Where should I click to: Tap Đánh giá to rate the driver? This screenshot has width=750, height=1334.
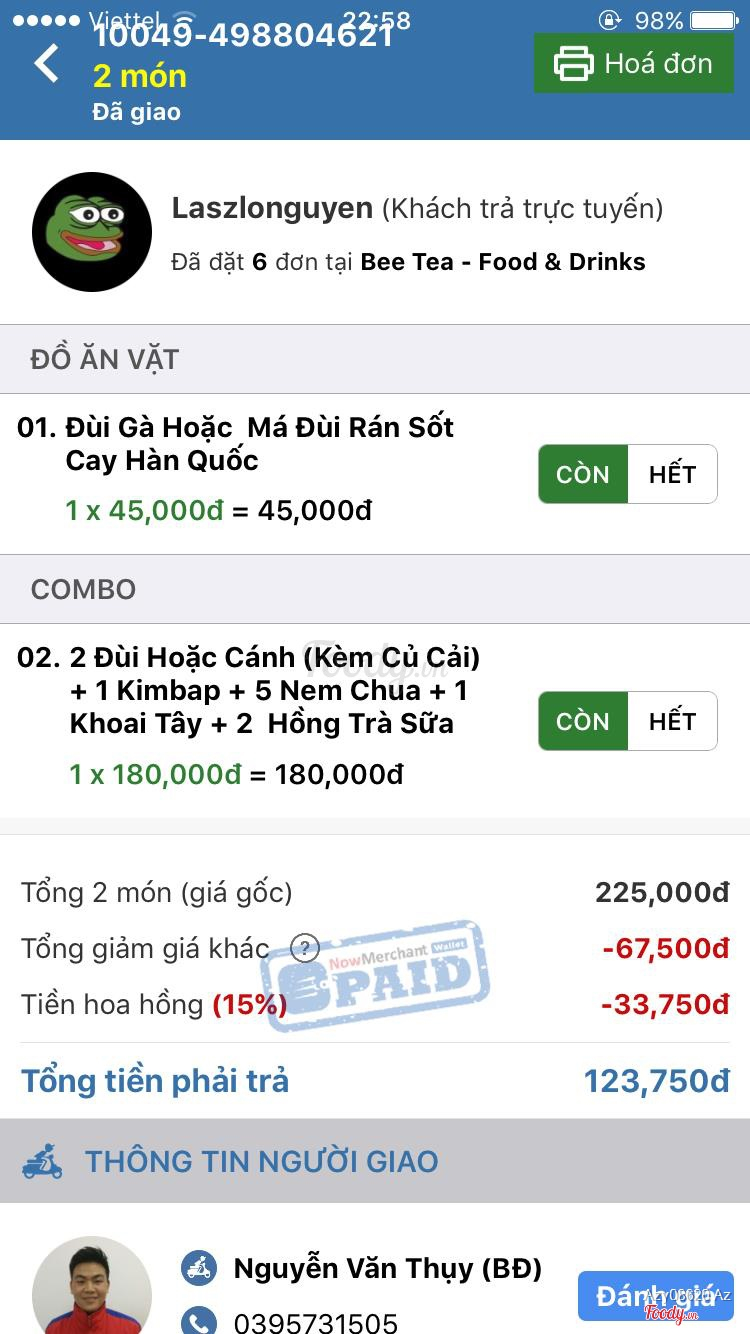[x=655, y=1296]
